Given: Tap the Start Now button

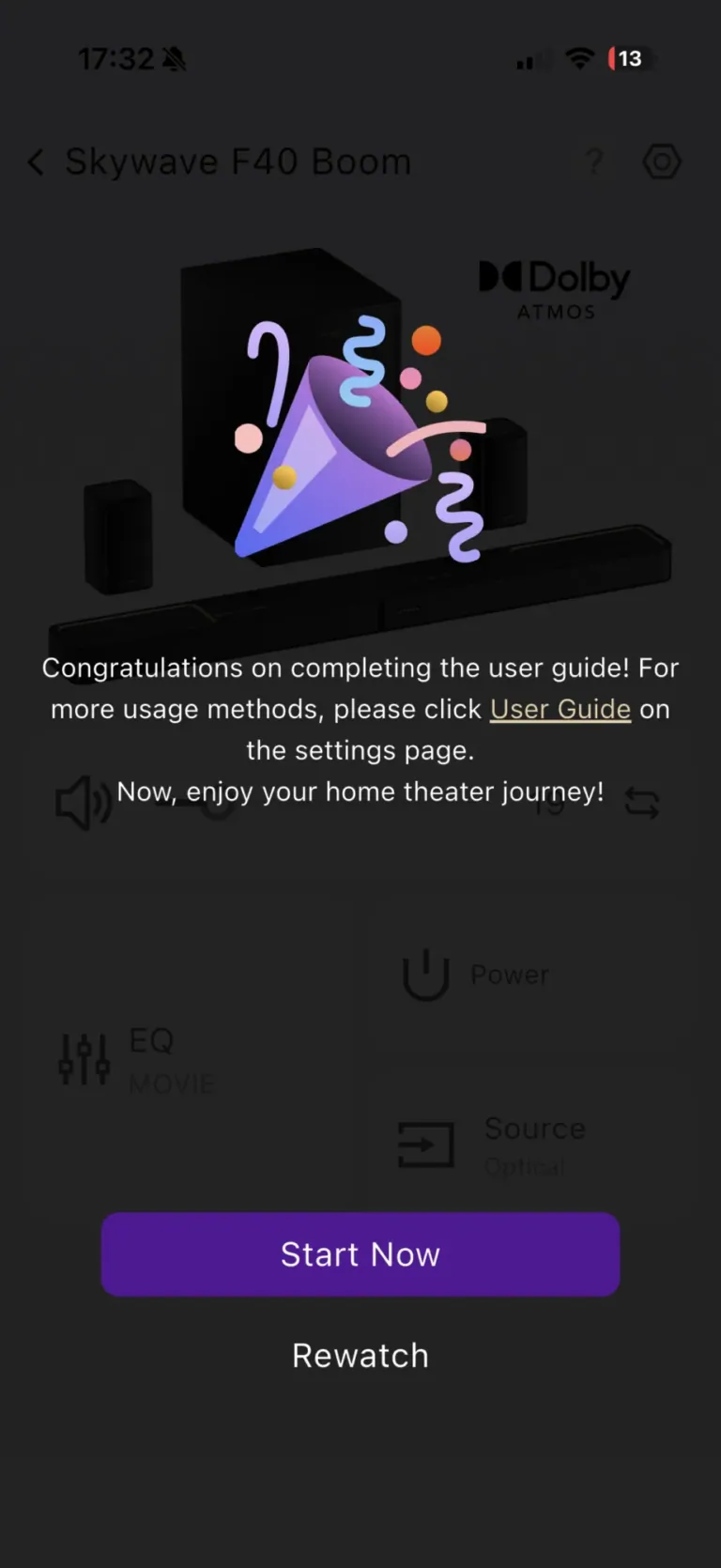Looking at the screenshot, I should [x=360, y=1254].
